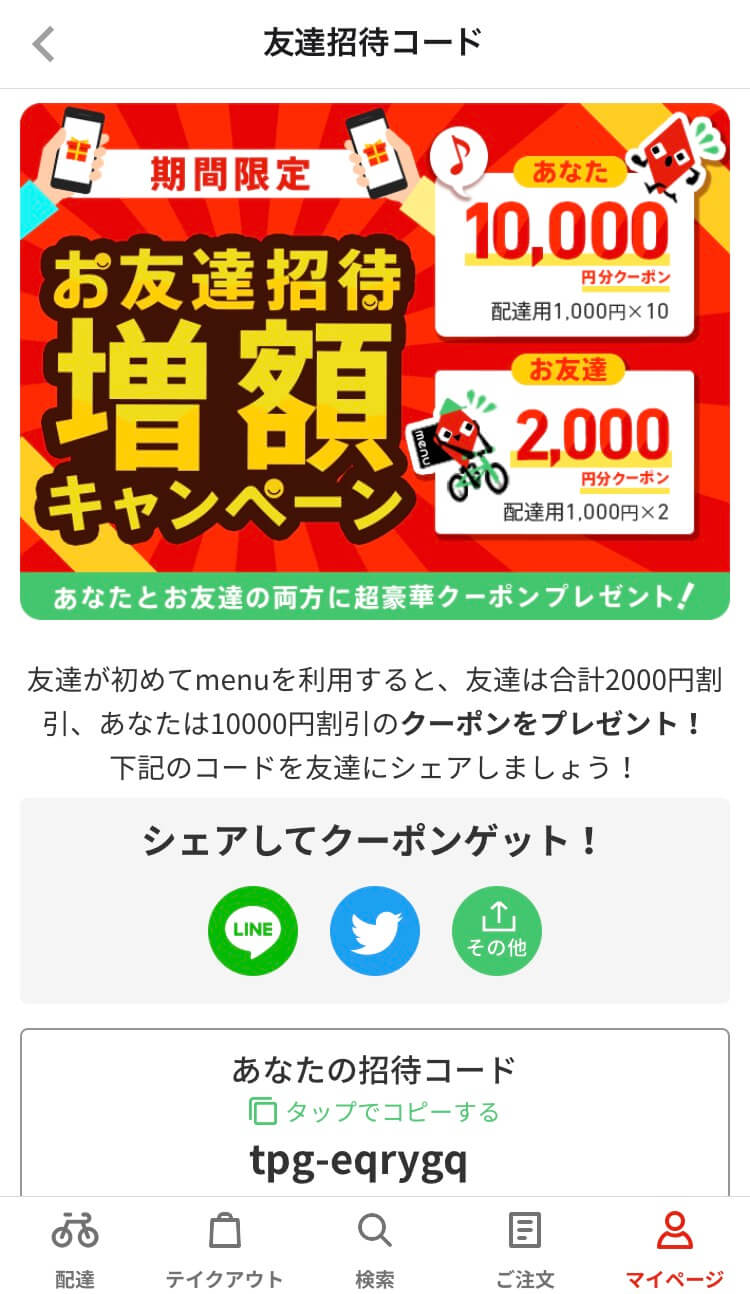
Task: Share the invite code on Twitter
Action: [x=375, y=931]
